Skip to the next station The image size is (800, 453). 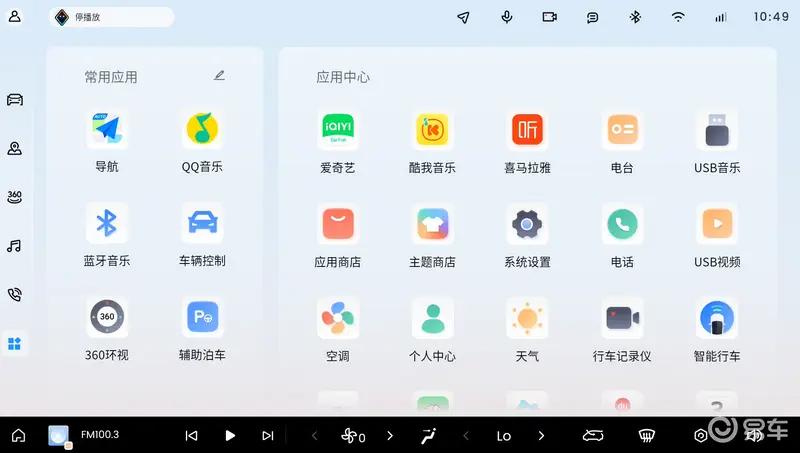pos(267,436)
